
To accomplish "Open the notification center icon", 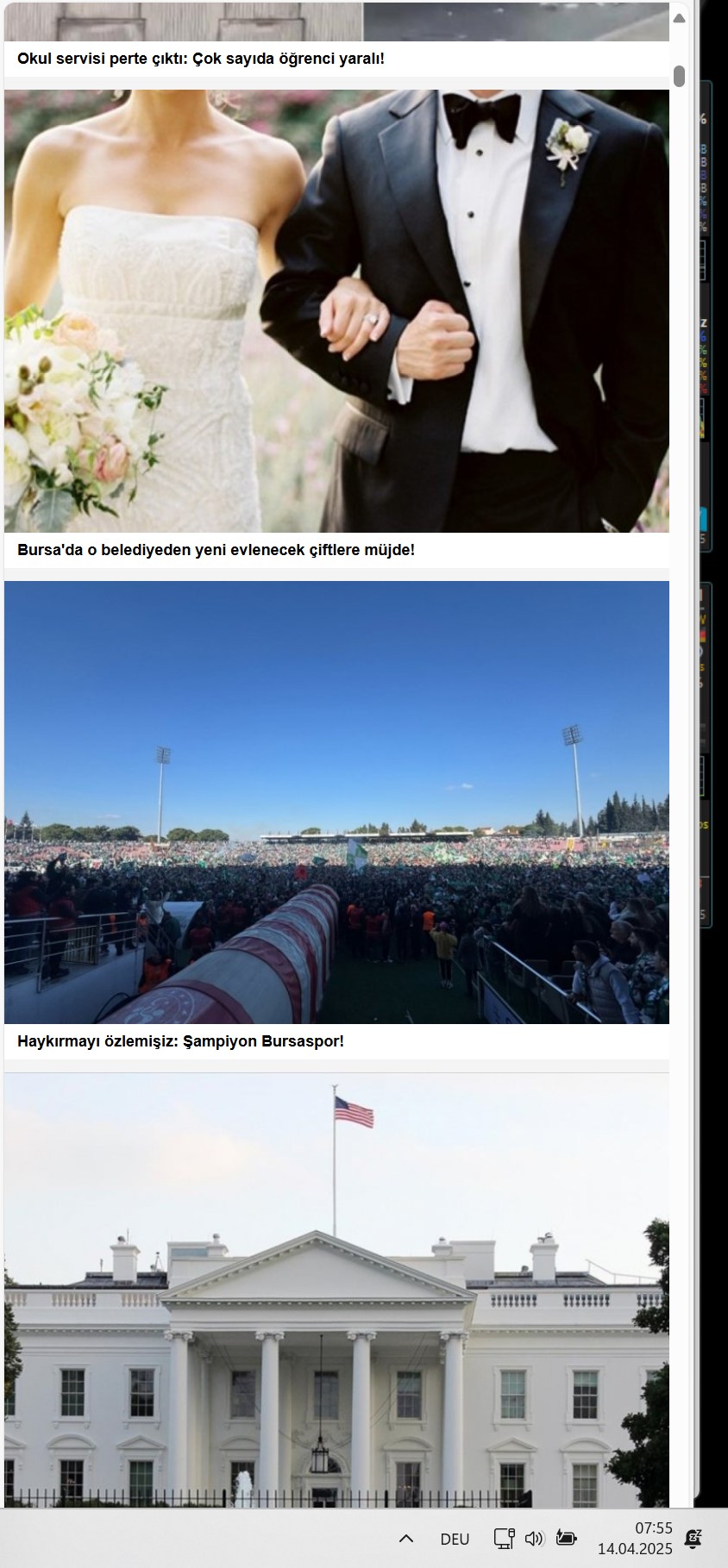I will [693, 1539].
